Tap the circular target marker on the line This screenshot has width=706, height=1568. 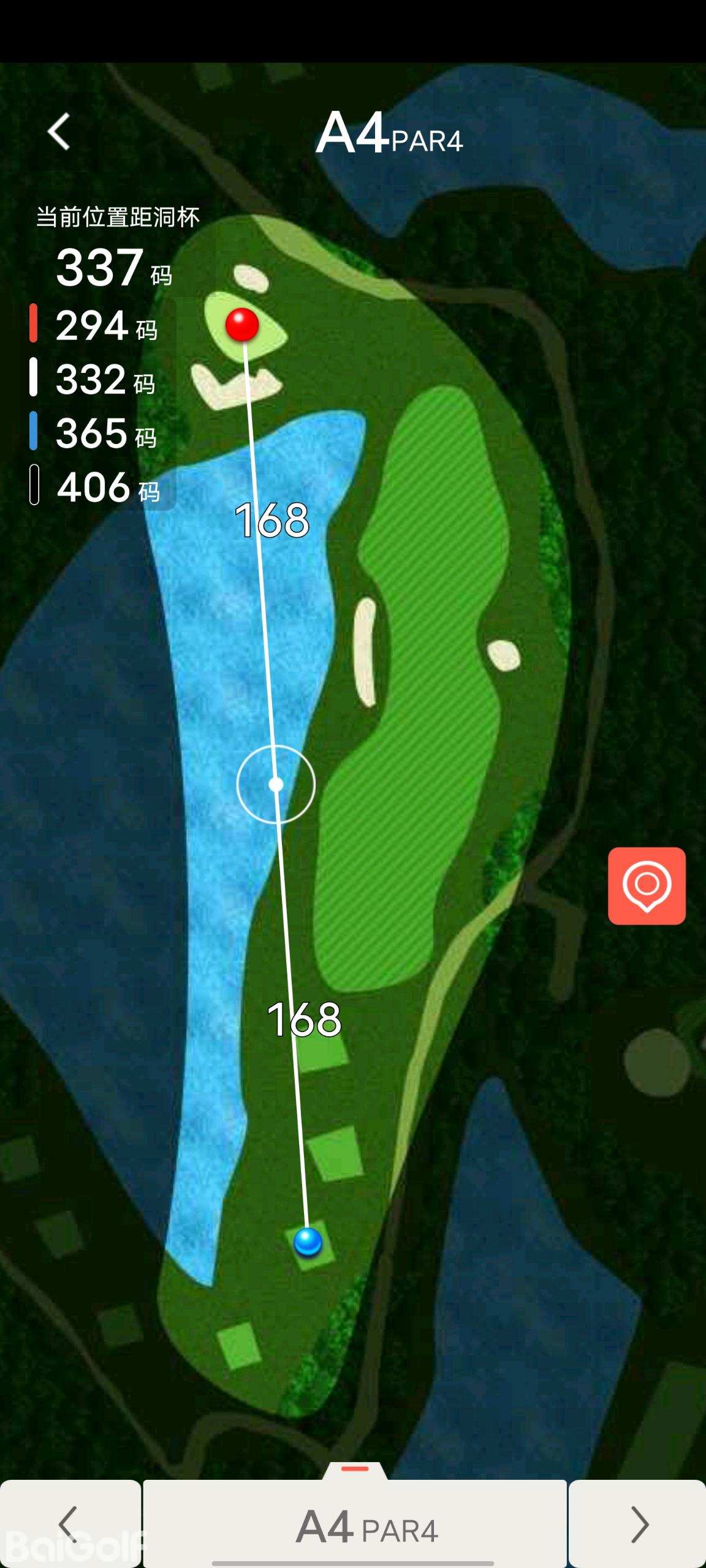pyautogui.click(x=276, y=784)
